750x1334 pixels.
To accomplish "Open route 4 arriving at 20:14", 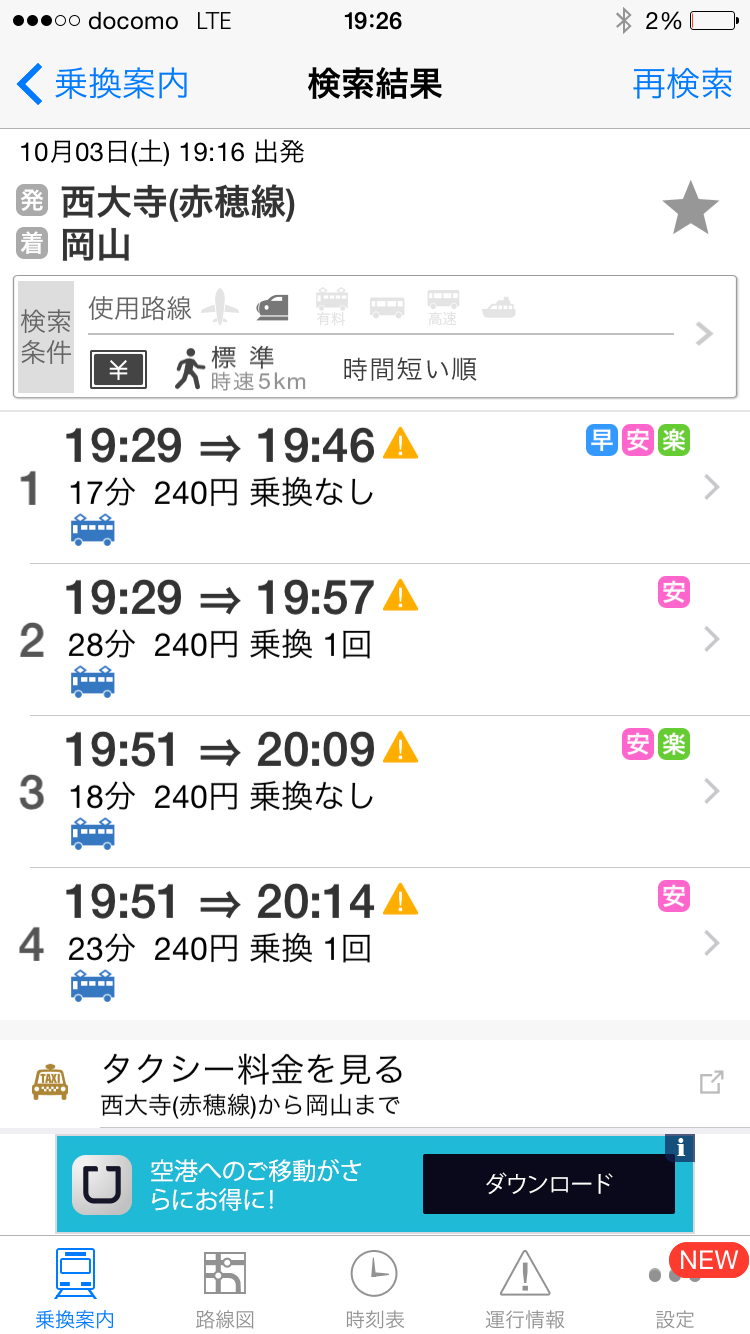I will [x=375, y=943].
